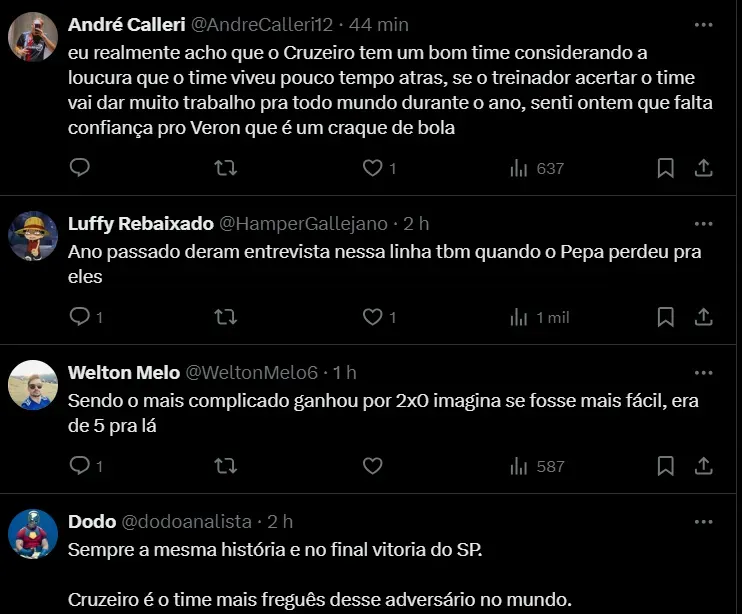Viewport: 742px width, 614px height.
Task: Open André Calleri's profile picture
Action: [x=32, y=38]
